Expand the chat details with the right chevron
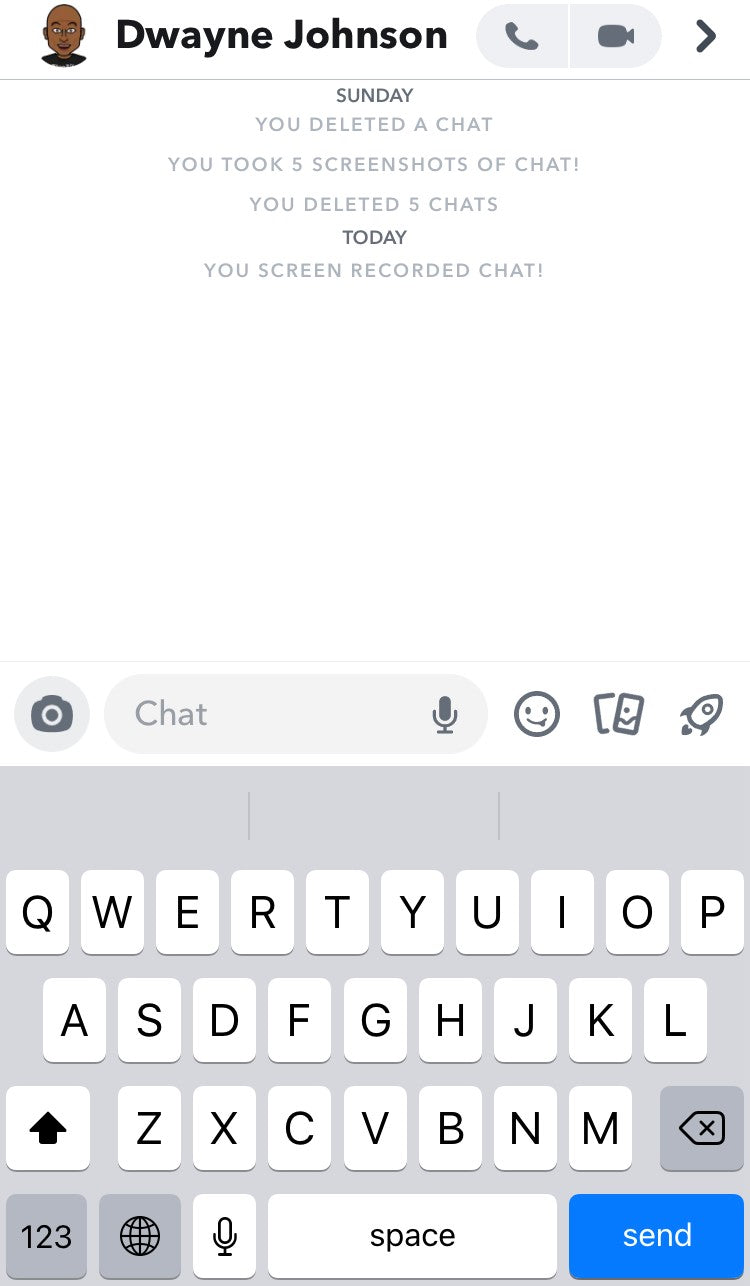Image resolution: width=750 pixels, height=1286 pixels. tap(705, 36)
